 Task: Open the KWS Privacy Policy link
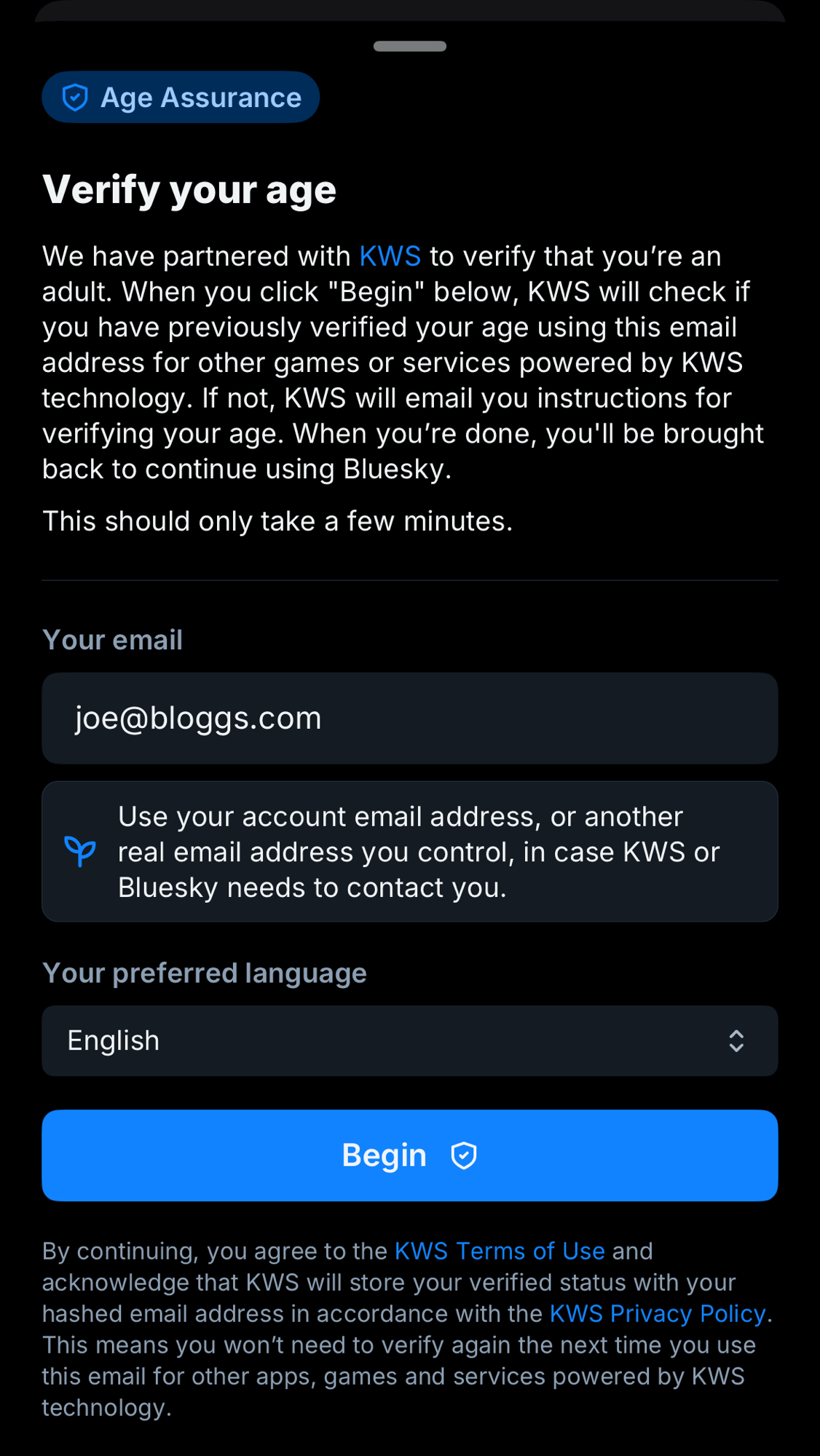coord(658,1313)
